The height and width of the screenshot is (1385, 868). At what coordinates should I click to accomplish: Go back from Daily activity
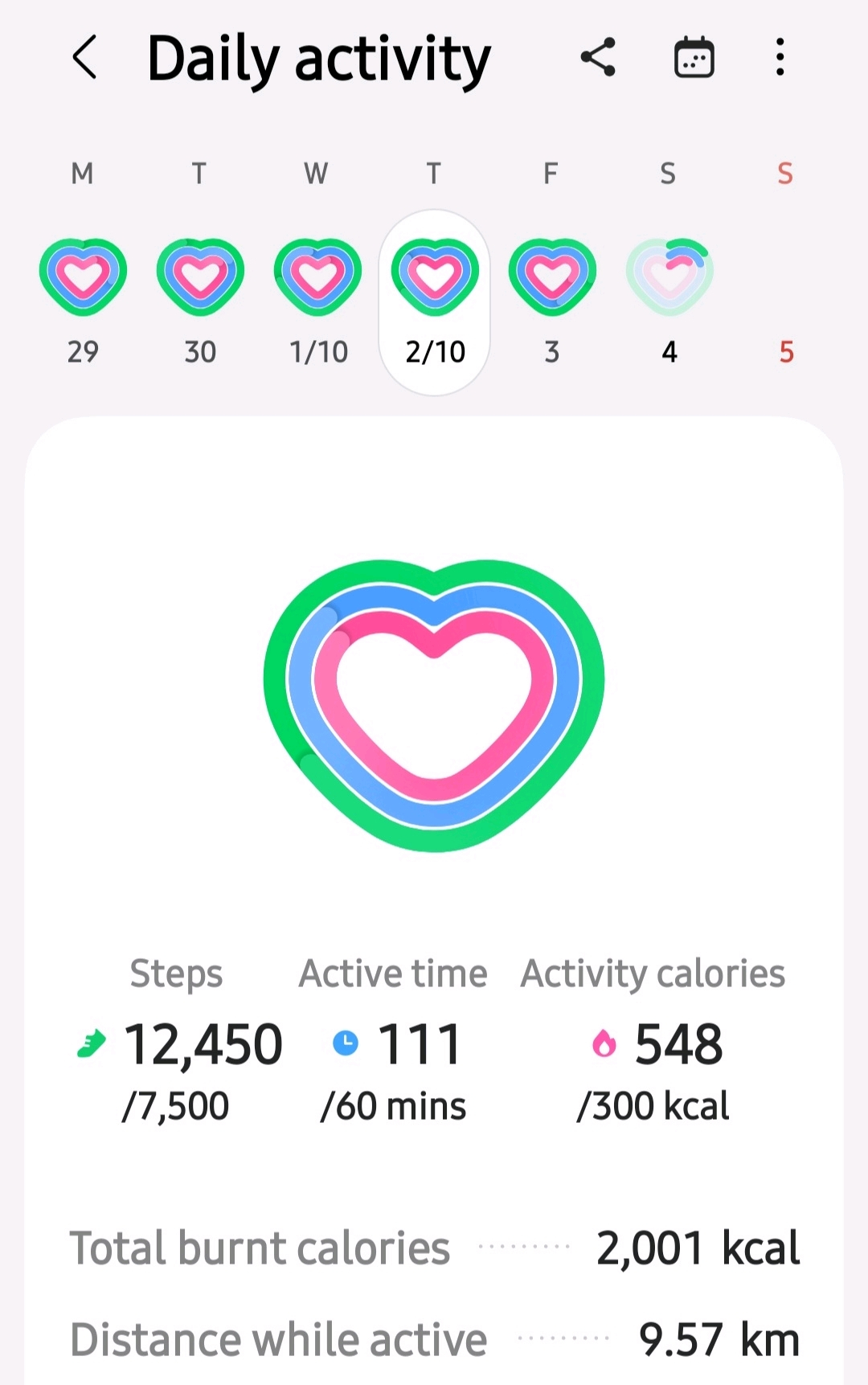[85, 58]
